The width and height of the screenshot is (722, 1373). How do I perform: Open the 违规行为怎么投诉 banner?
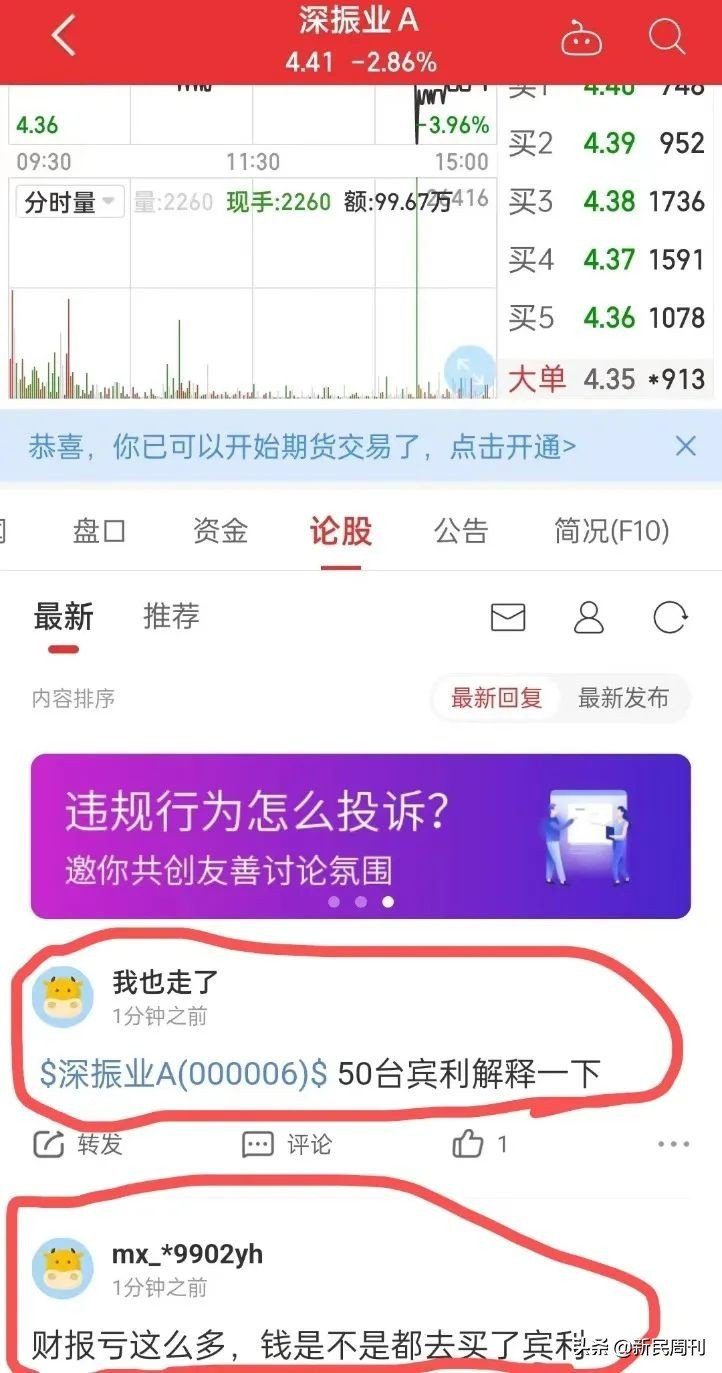coord(360,836)
